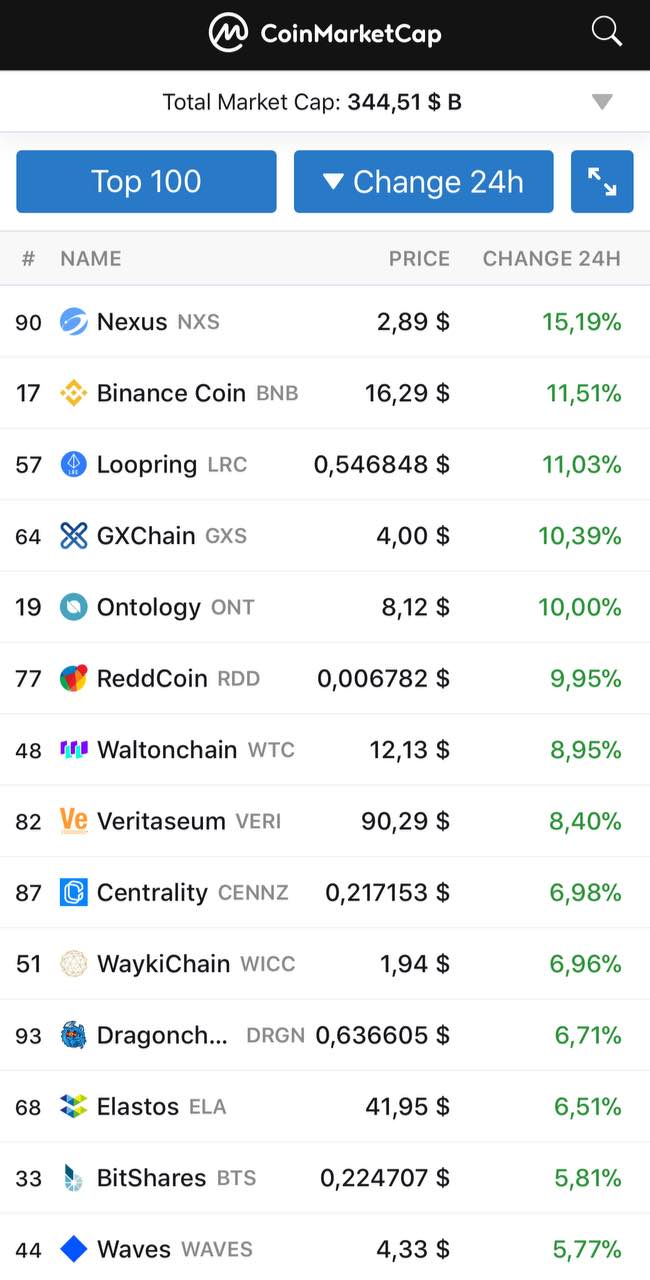Select the WaykiChain WICC row
This screenshot has height=1280, width=650.
coord(325,964)
